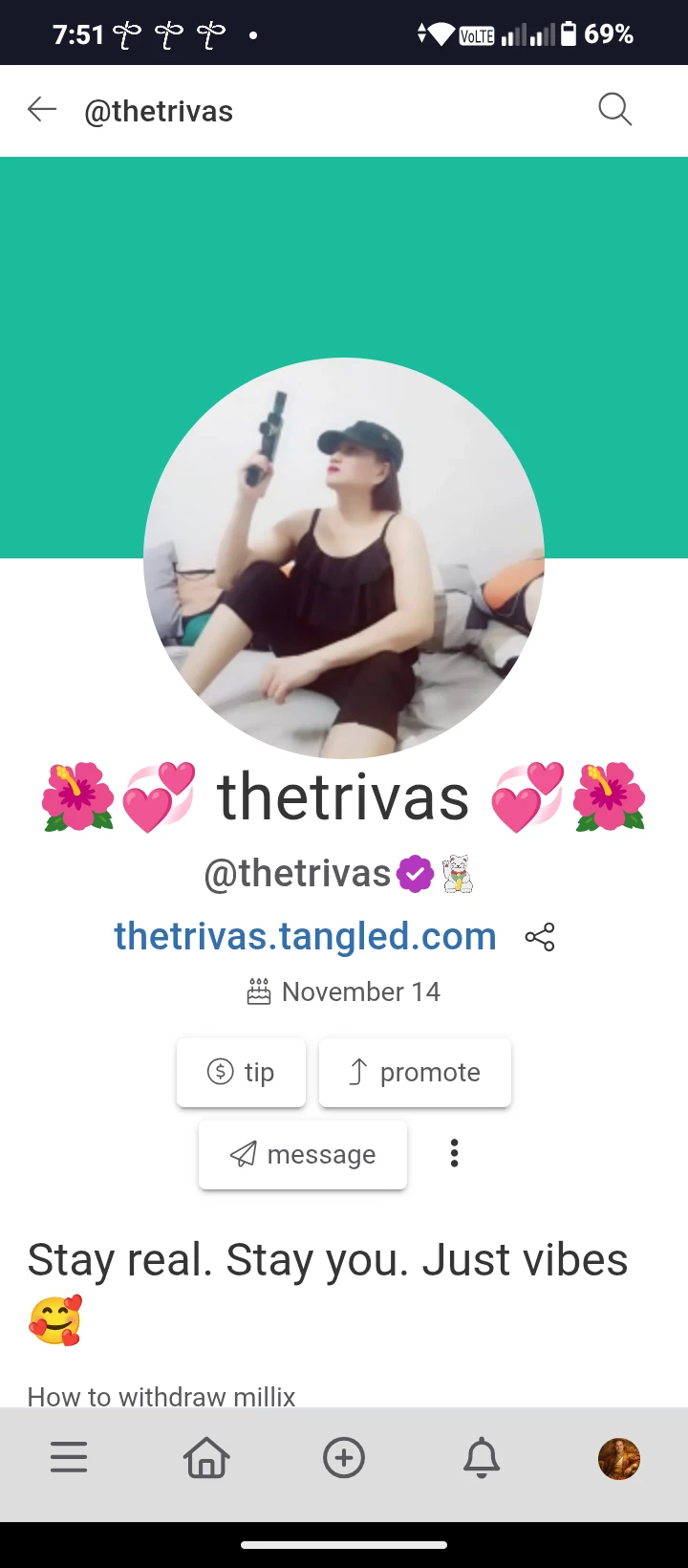The image size is (688, 1568).
Task: Tap the promote button
Action: point(415,1072)
